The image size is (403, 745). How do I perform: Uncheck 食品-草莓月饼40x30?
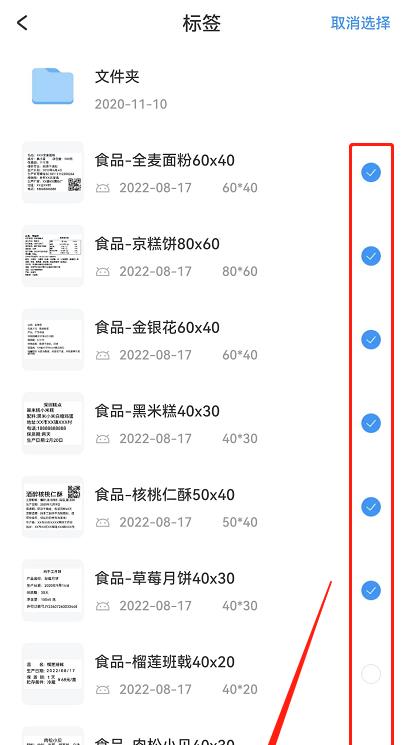[x=371, y=591]
